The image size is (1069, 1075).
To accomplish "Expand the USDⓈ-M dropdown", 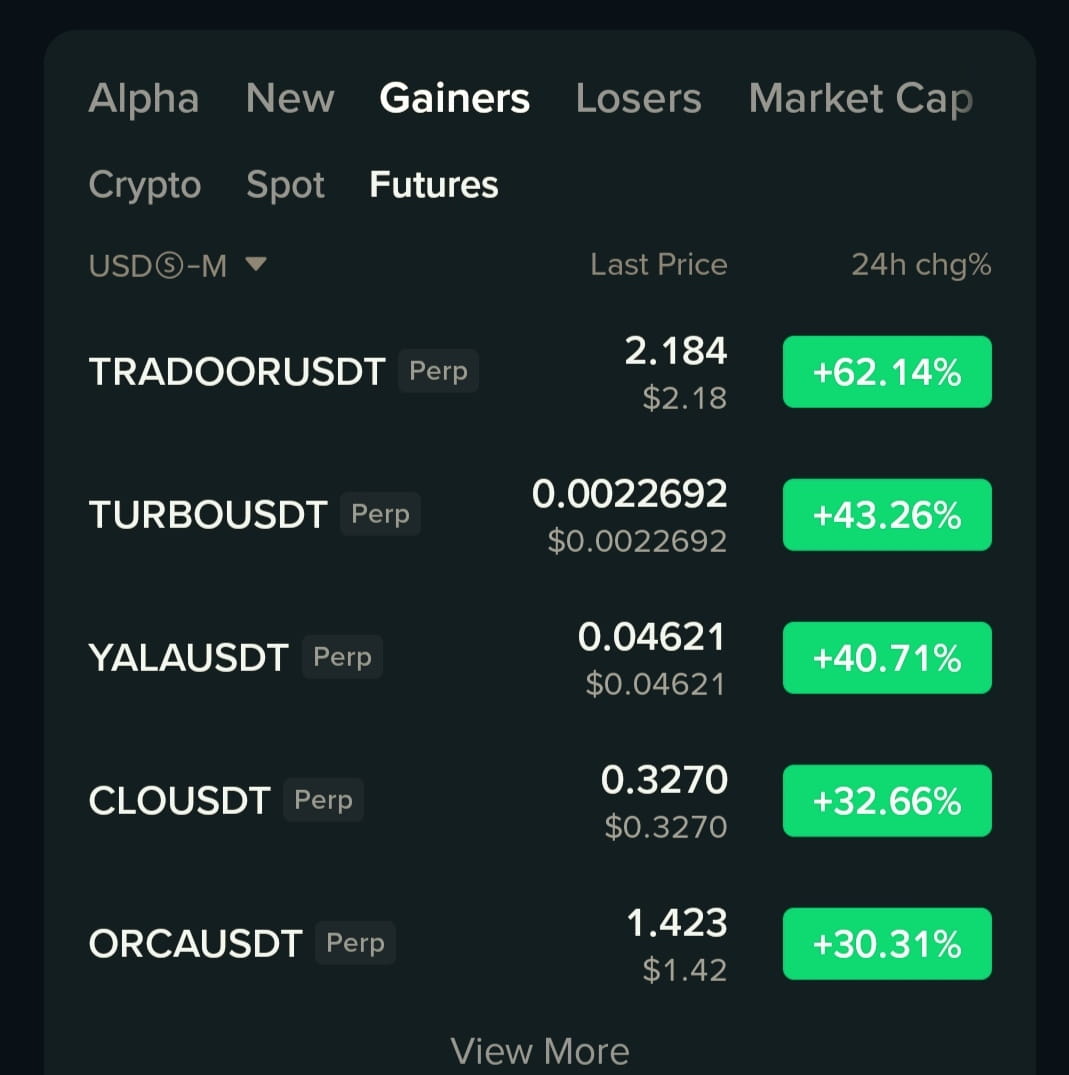I will click(177, 266).
